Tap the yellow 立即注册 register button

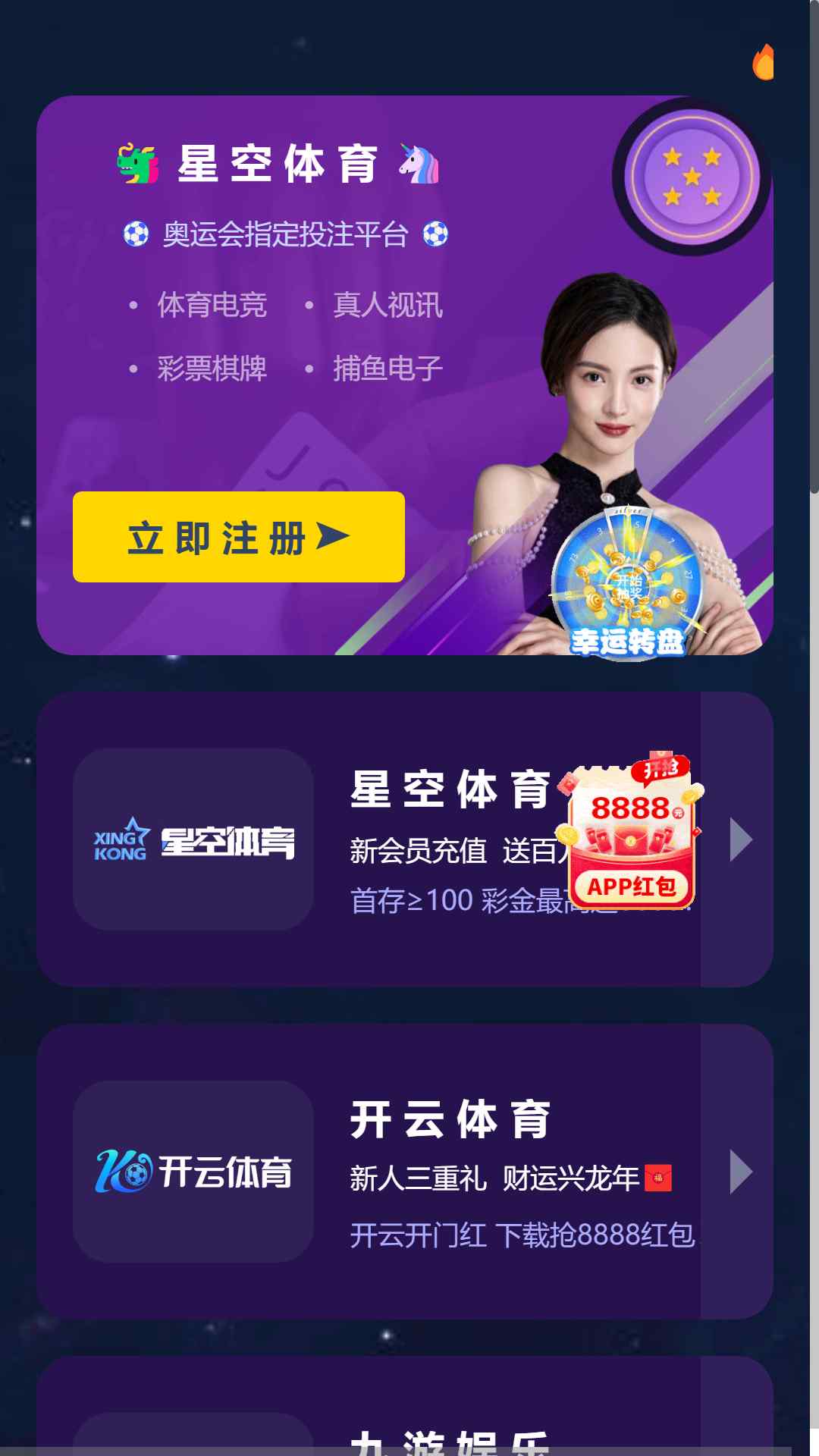click(x=239, y=537)
